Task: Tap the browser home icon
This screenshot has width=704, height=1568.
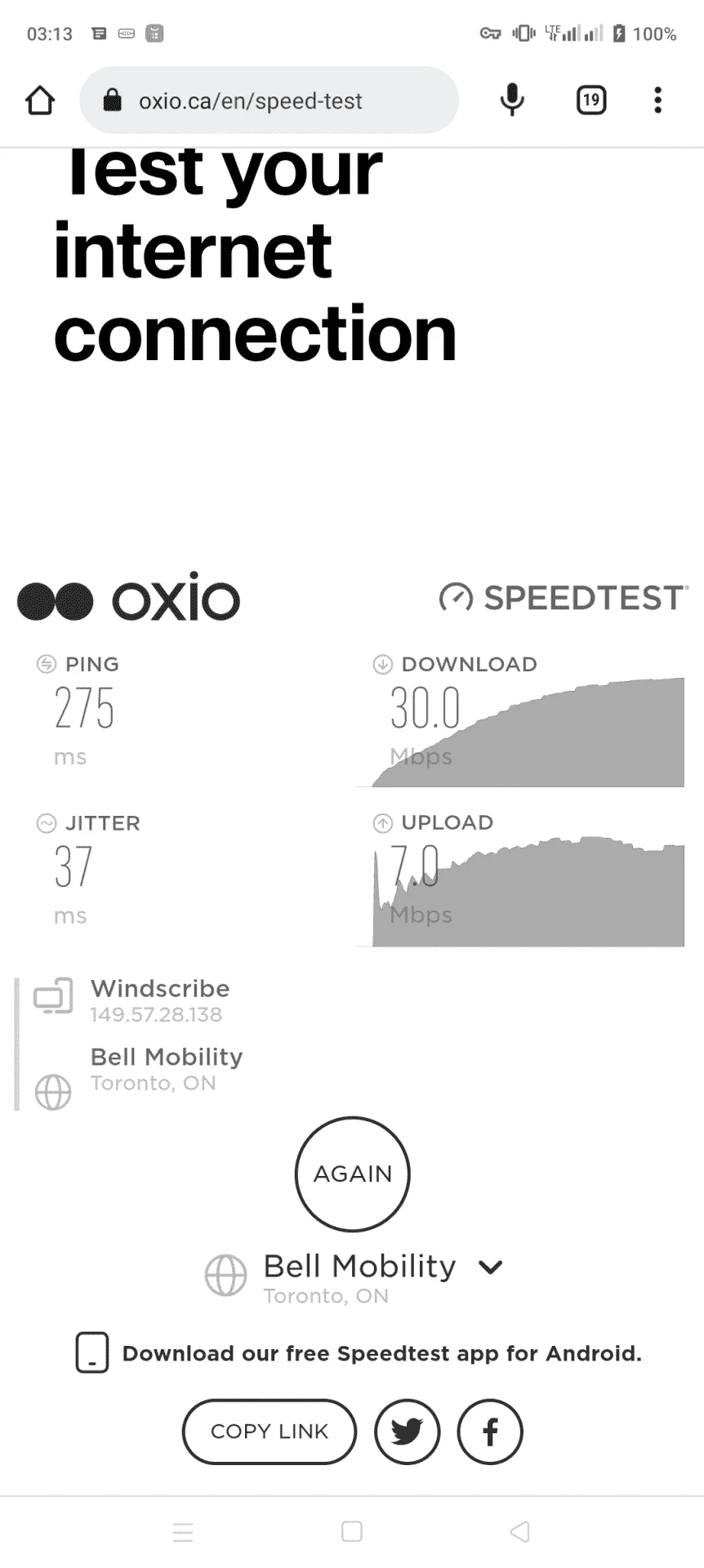Action: pyautogui.click(x=40, y=100)
